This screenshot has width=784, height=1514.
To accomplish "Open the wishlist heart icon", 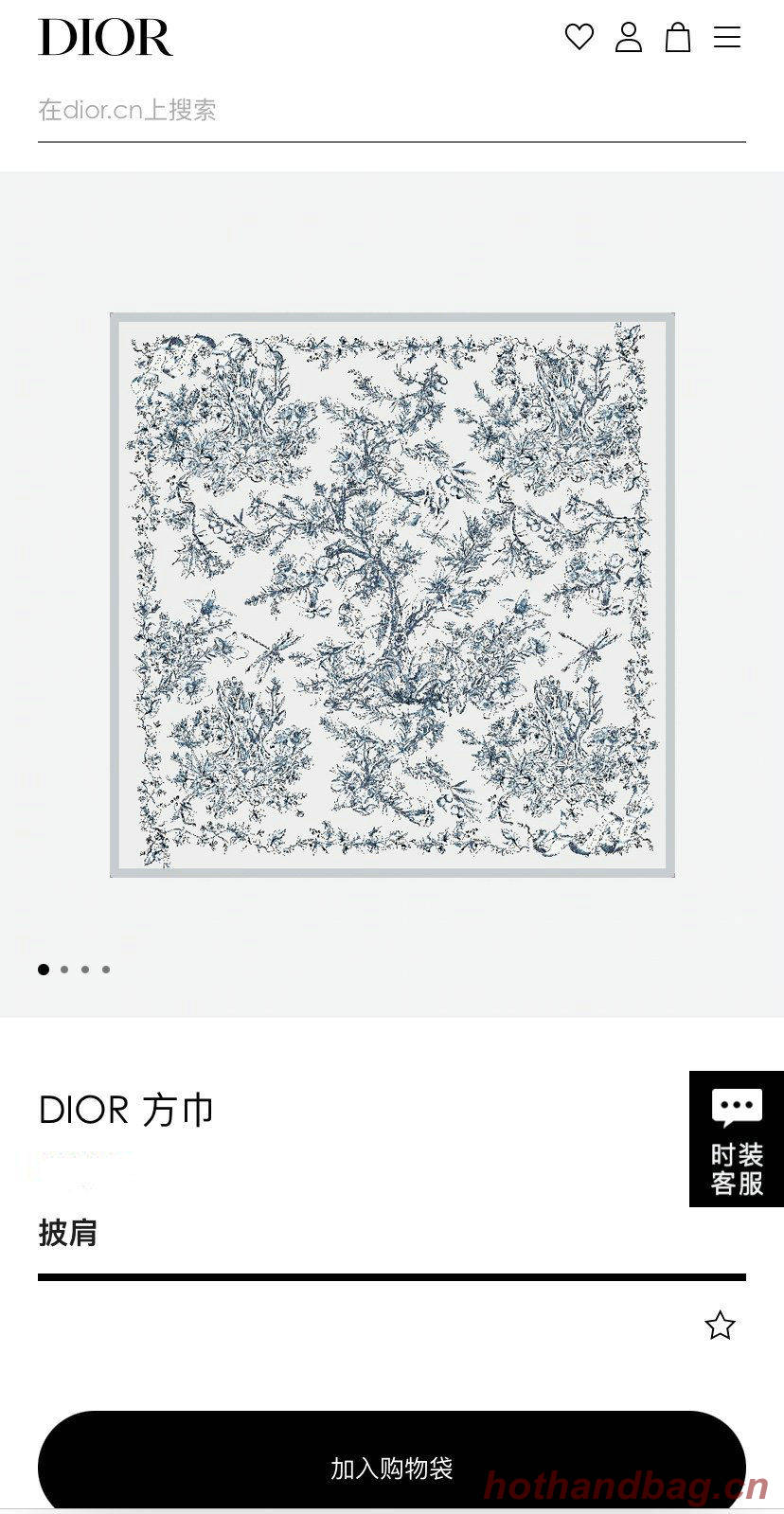I will point(580,38).
